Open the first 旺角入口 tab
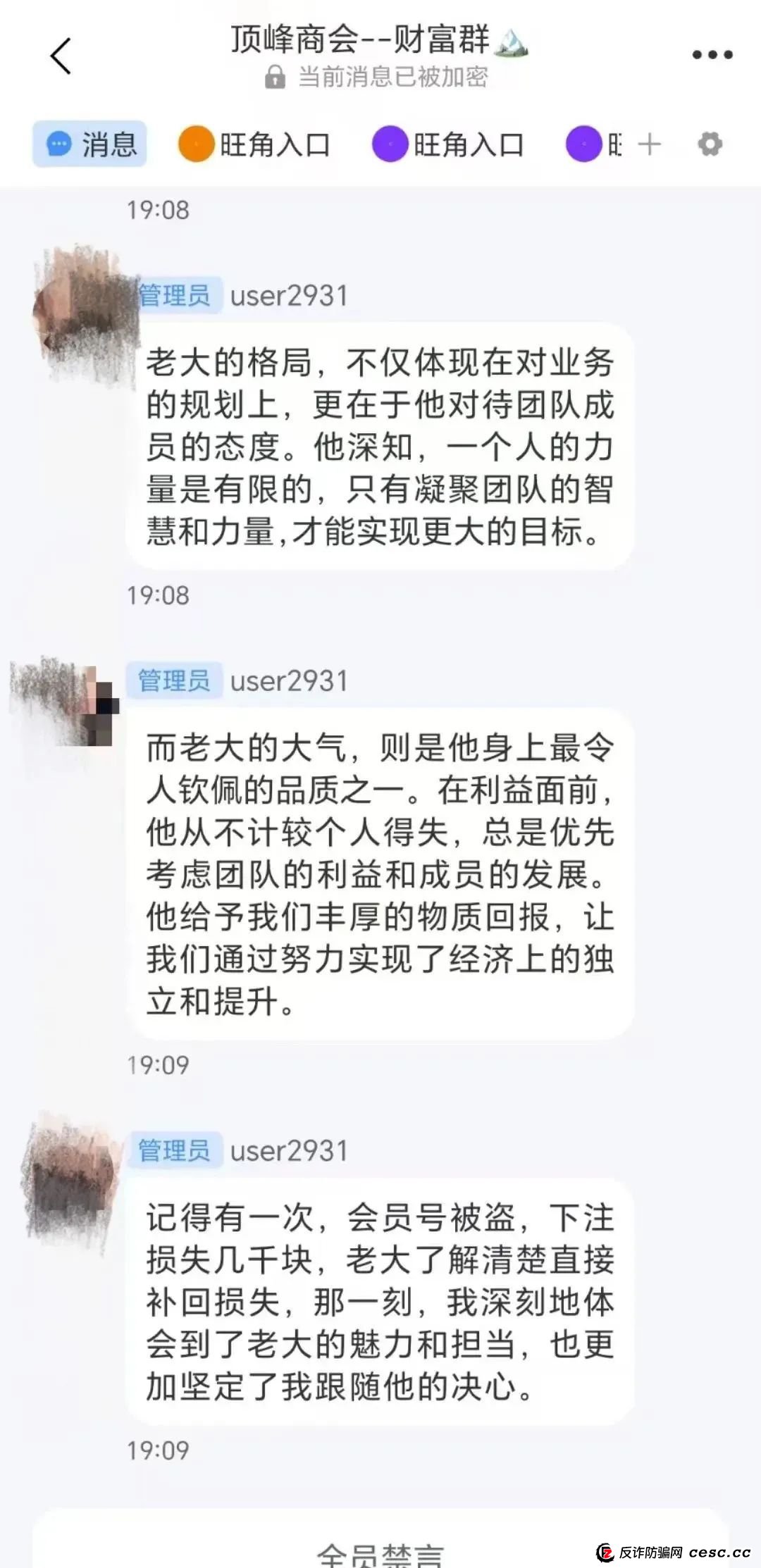The width and height of the screenshot is (761, 1568). [x=256, y=144]
